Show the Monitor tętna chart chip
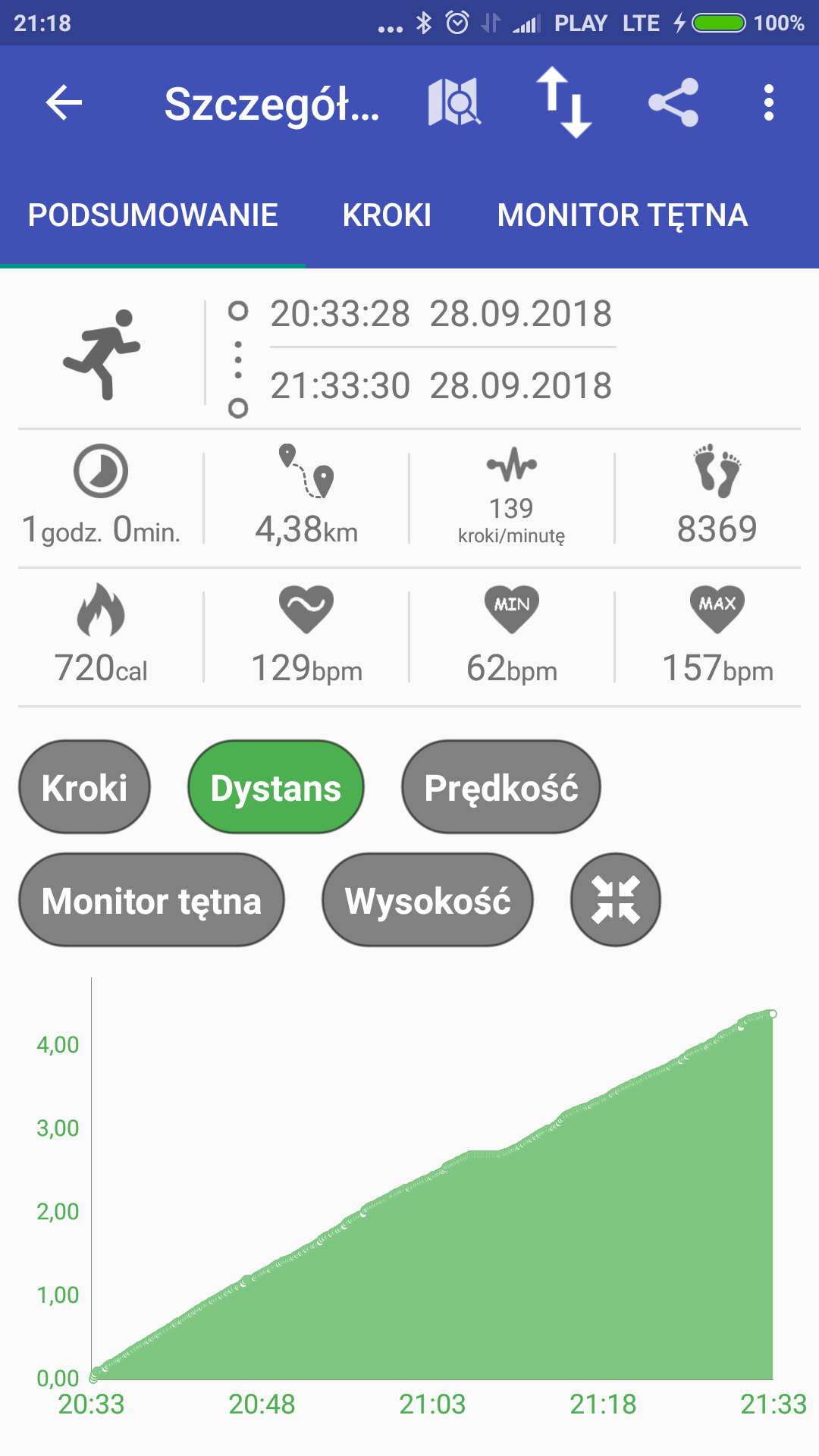This screenshot has width=819, height=1456. point(152,900)
